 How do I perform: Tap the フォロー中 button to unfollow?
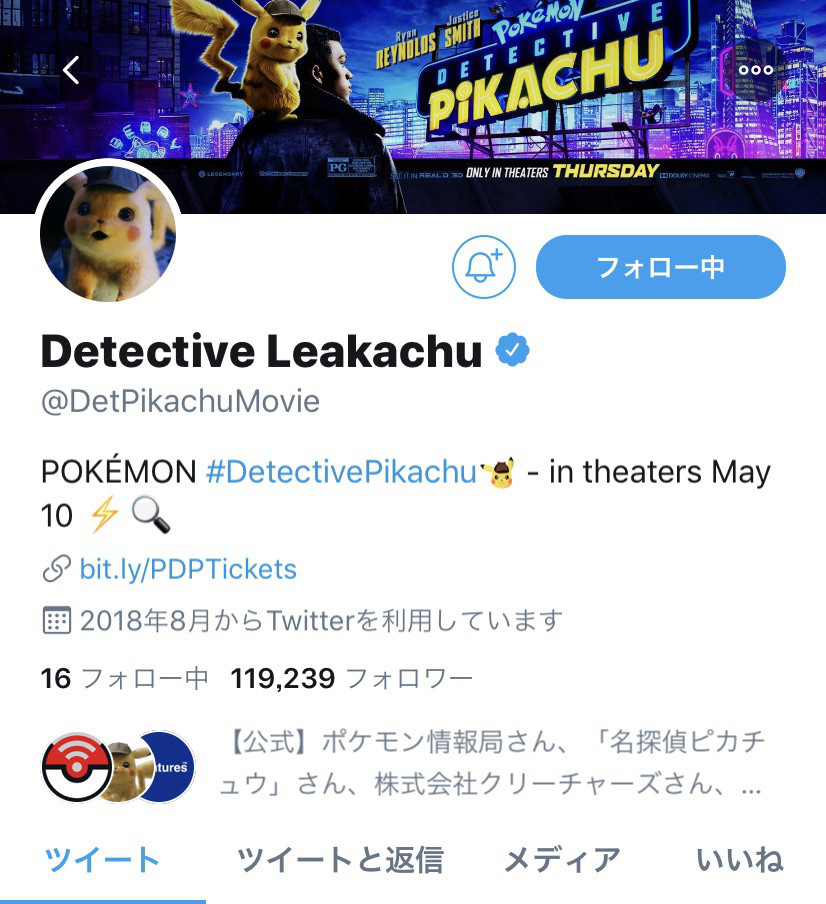(660, 267)
